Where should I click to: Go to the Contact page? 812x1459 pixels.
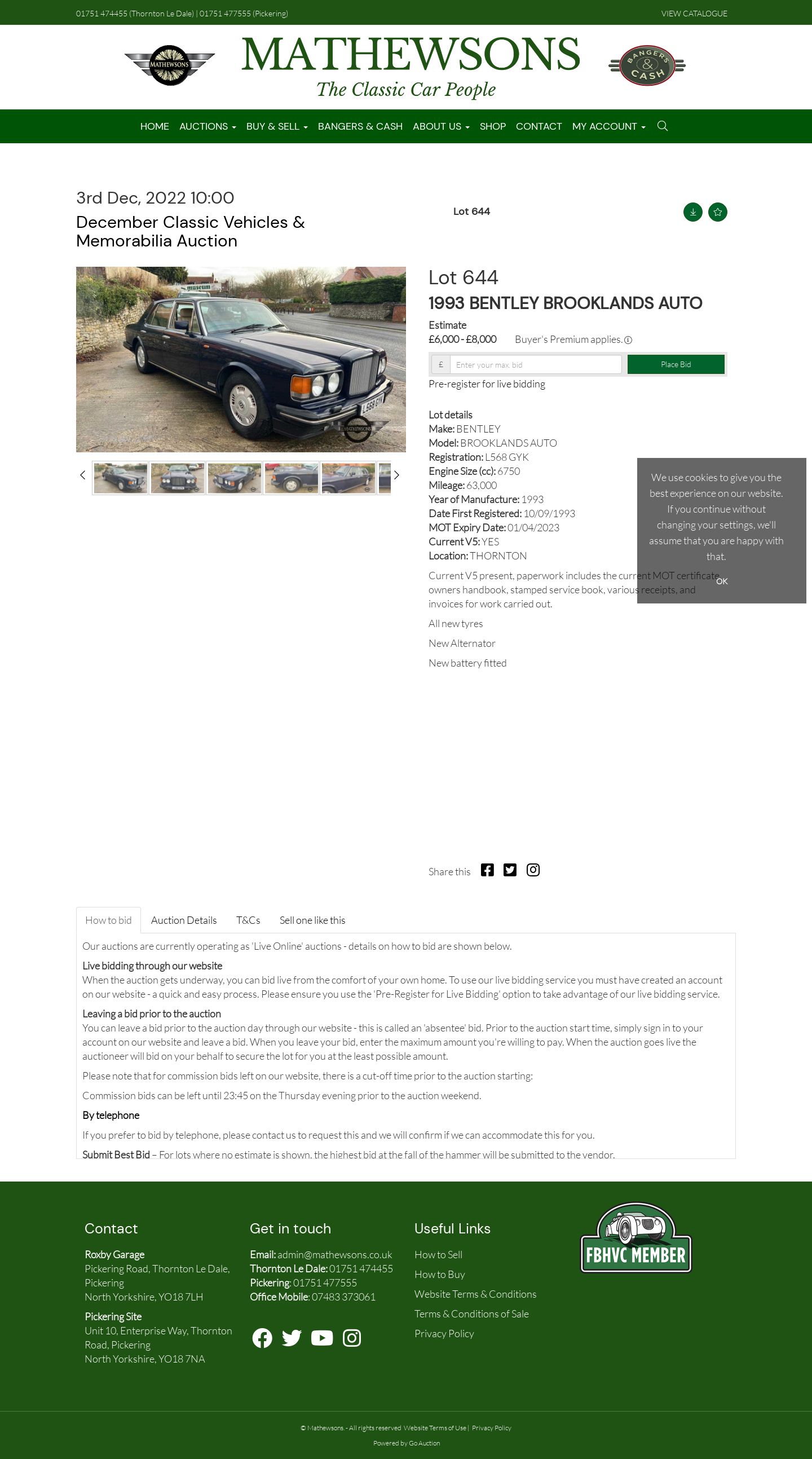point(539,126)
